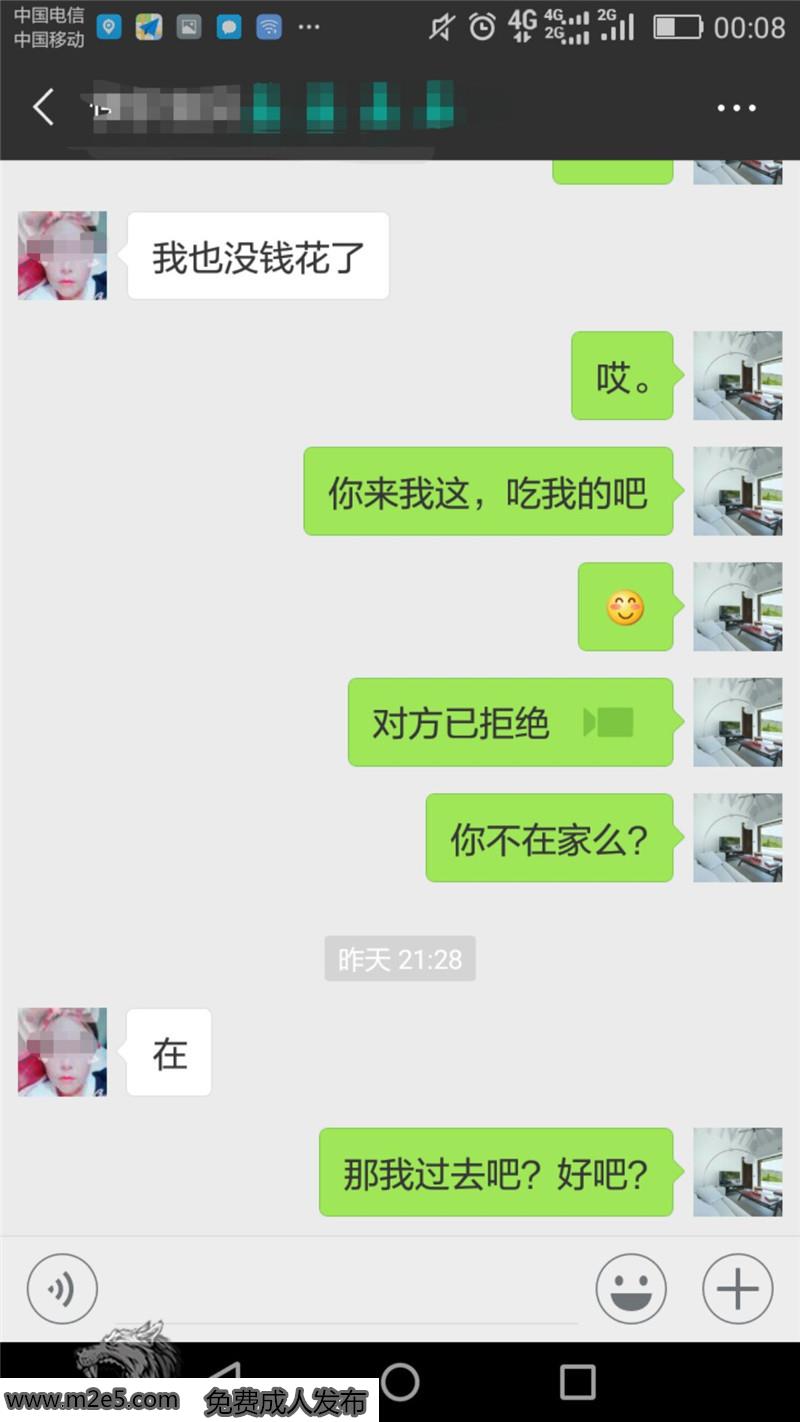Viewport: 800px width, 1422px height.
Task: Open the three-dot chat menu
Action: [x=737, y=108]
